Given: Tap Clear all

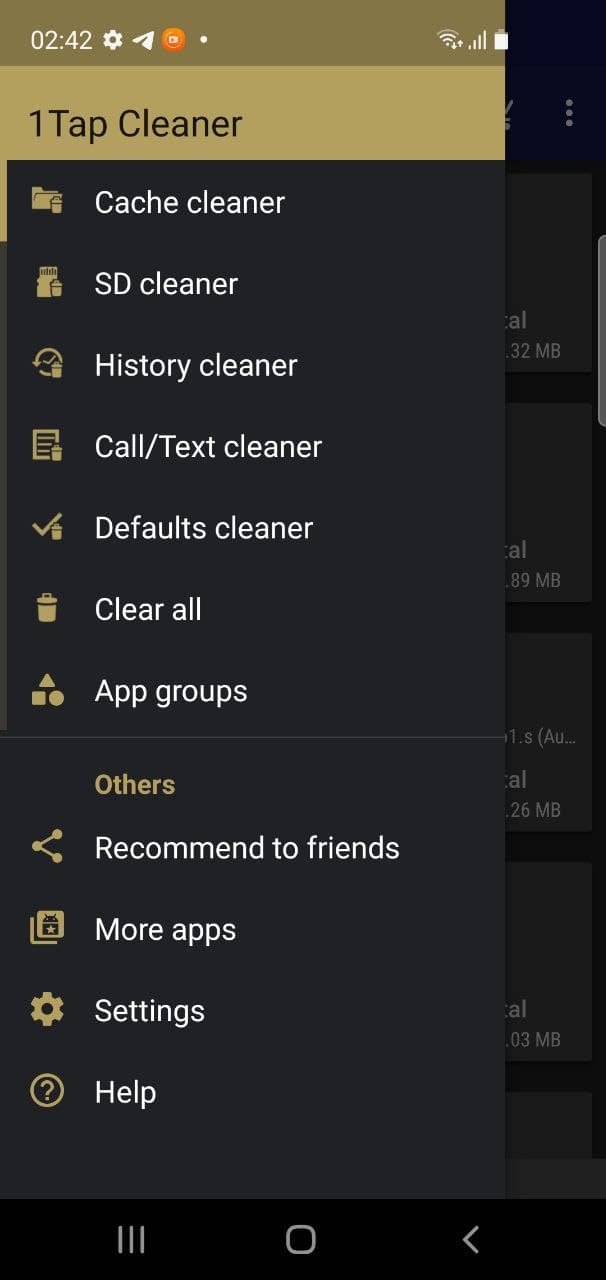Looking at the screenshot, I should [x=148, y=609].
